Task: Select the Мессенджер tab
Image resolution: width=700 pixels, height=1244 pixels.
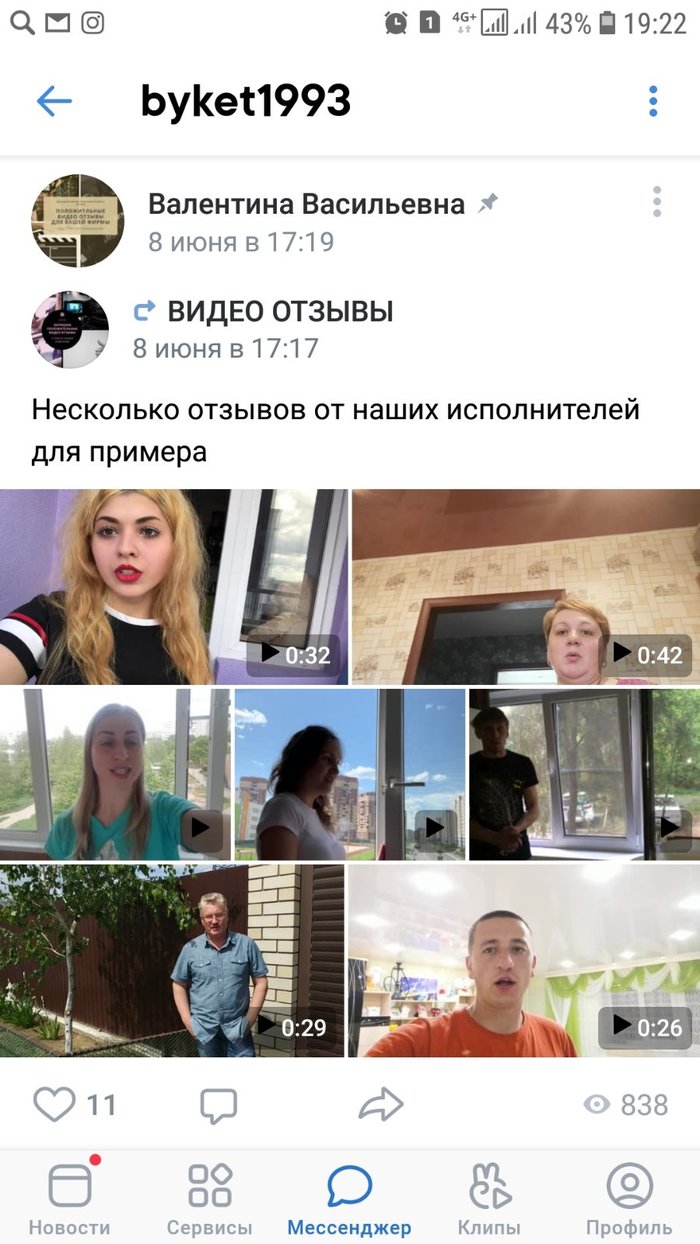Action: click(x=349, y=1198)
